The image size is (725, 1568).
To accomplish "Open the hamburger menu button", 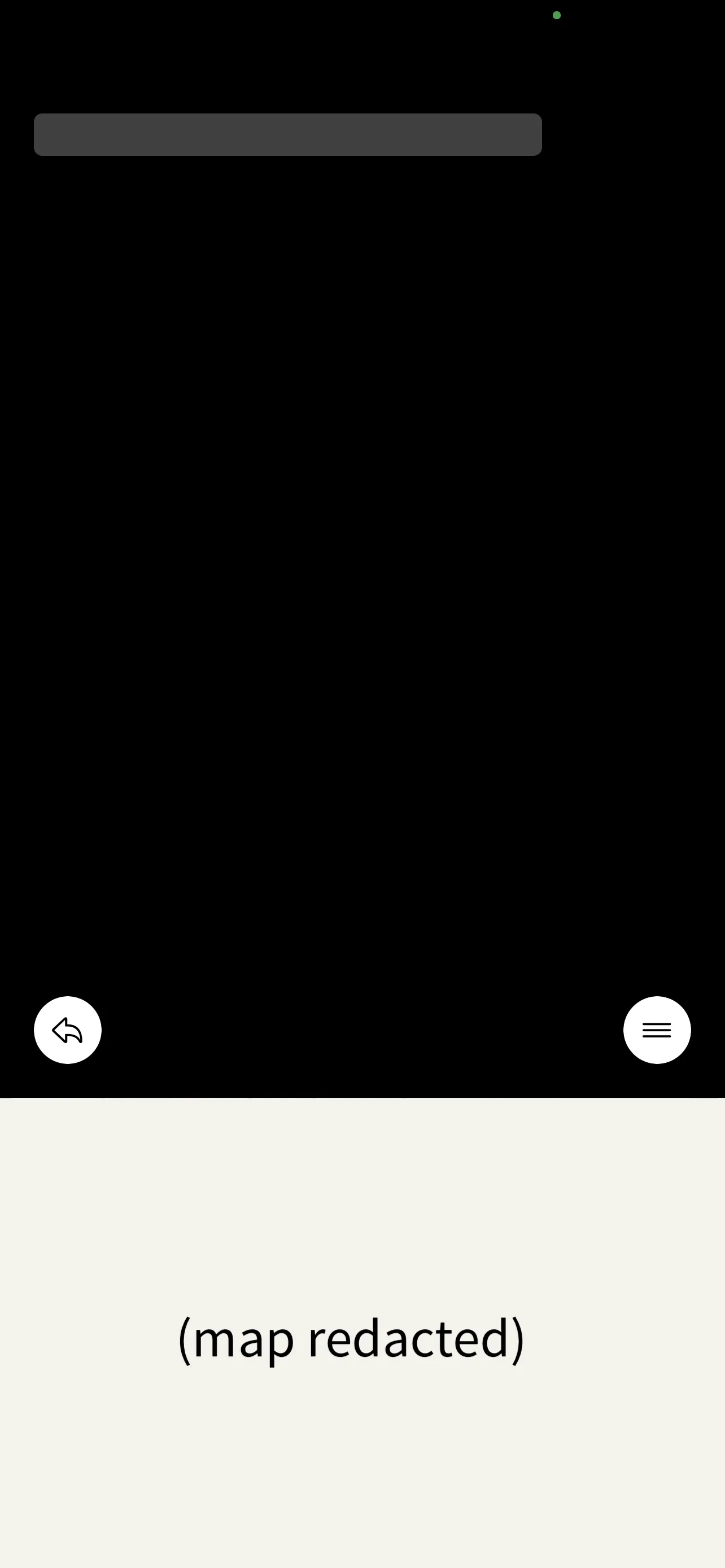I will point(657,1030).
